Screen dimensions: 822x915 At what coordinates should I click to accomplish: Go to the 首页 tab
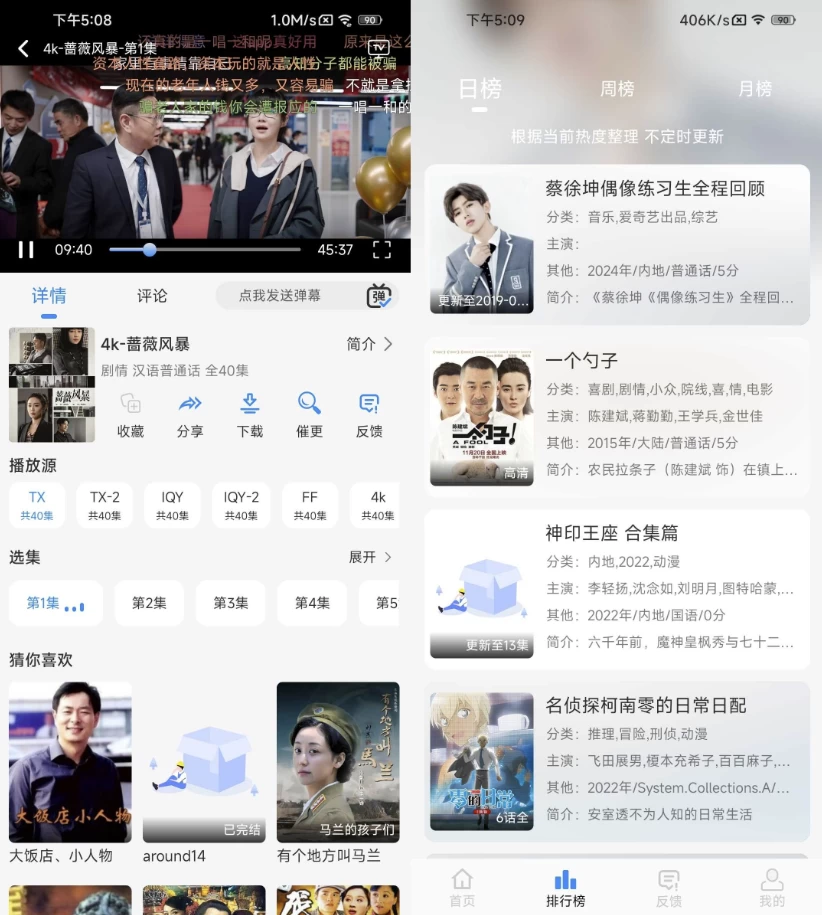tap(462, 886)
